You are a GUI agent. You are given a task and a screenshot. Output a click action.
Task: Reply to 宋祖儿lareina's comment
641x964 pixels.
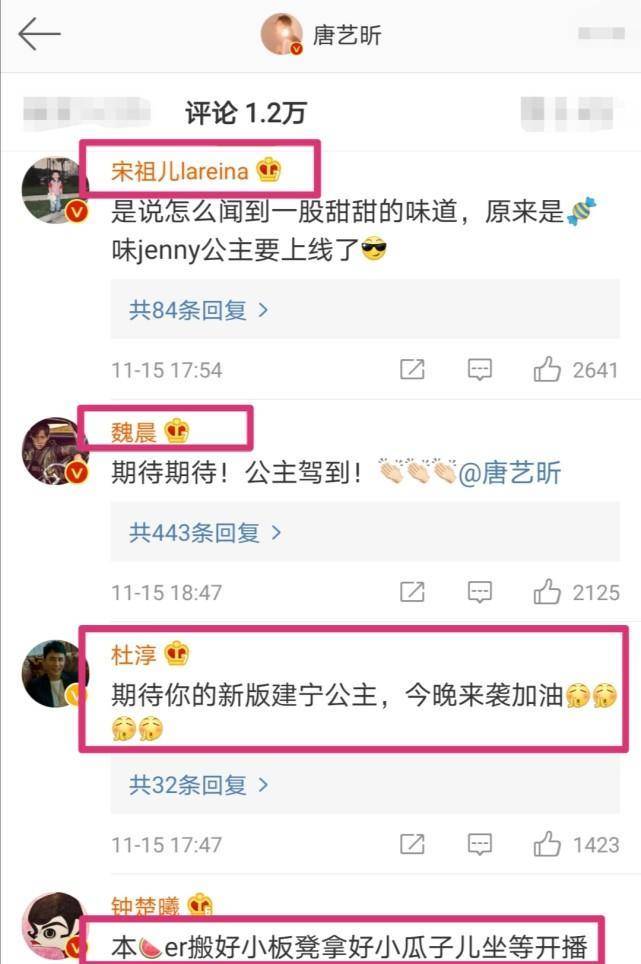pyautogui.click(x=480, y=370)
